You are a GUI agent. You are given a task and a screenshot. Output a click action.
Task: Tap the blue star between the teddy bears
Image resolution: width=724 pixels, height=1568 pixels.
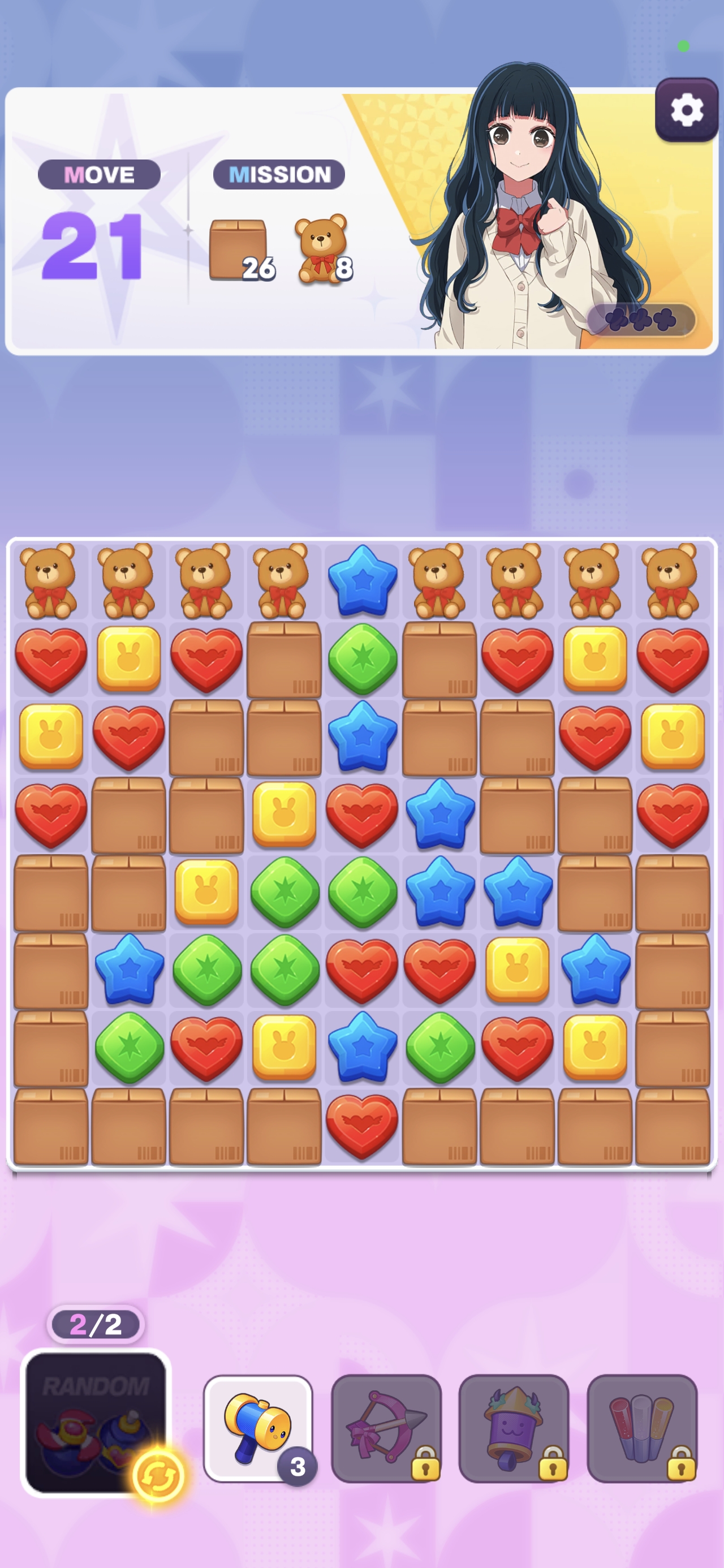(x=363, y=581)
